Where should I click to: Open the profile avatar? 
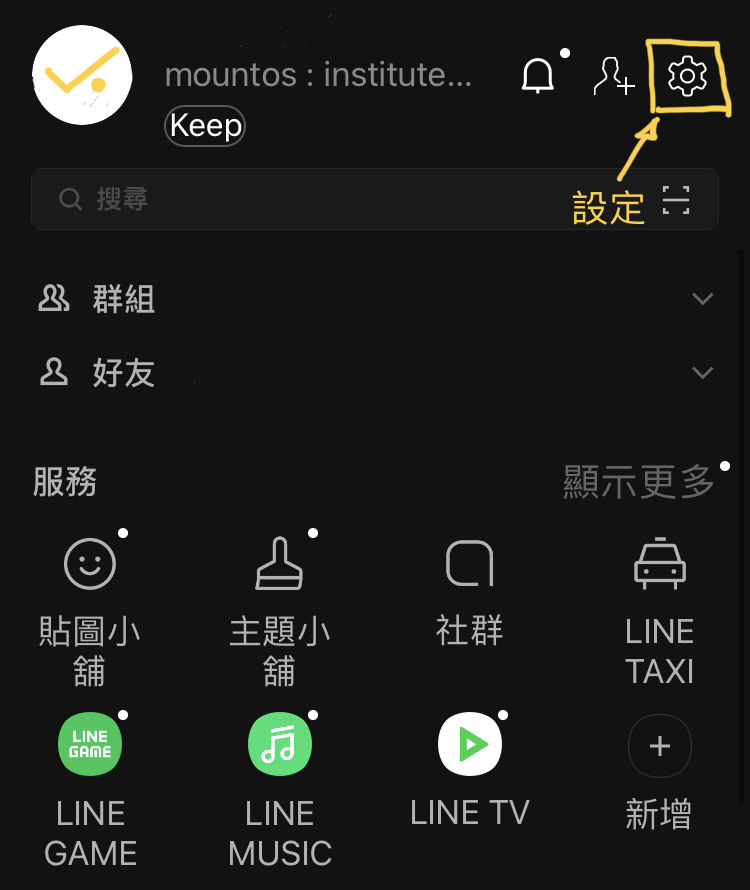(x=82, y=76)
